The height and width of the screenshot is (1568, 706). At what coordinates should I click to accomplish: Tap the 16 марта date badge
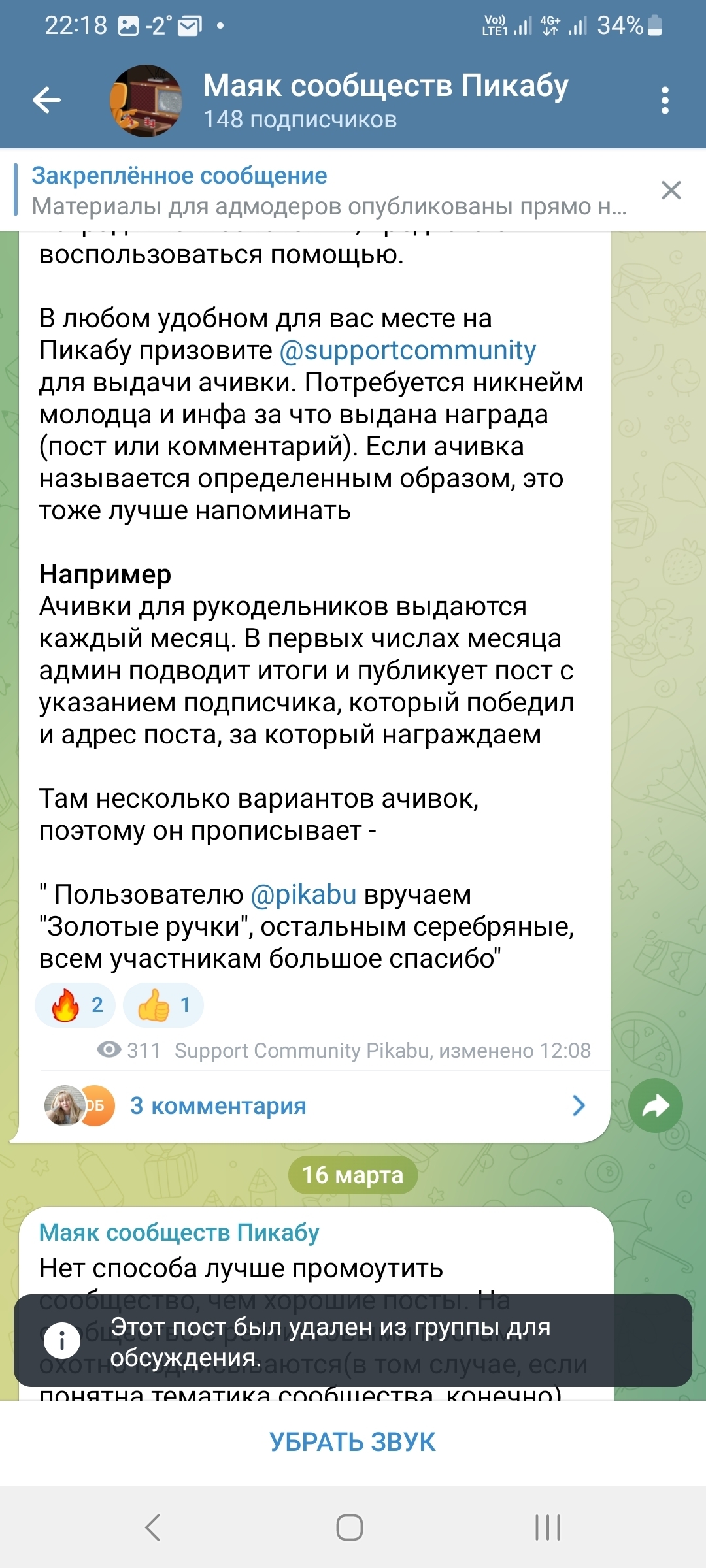click(353, 1175)
